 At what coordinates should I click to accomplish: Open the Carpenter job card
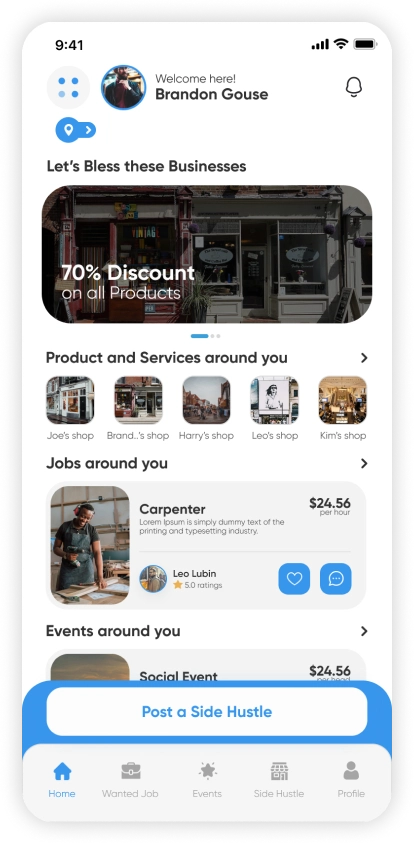point(206,545)
